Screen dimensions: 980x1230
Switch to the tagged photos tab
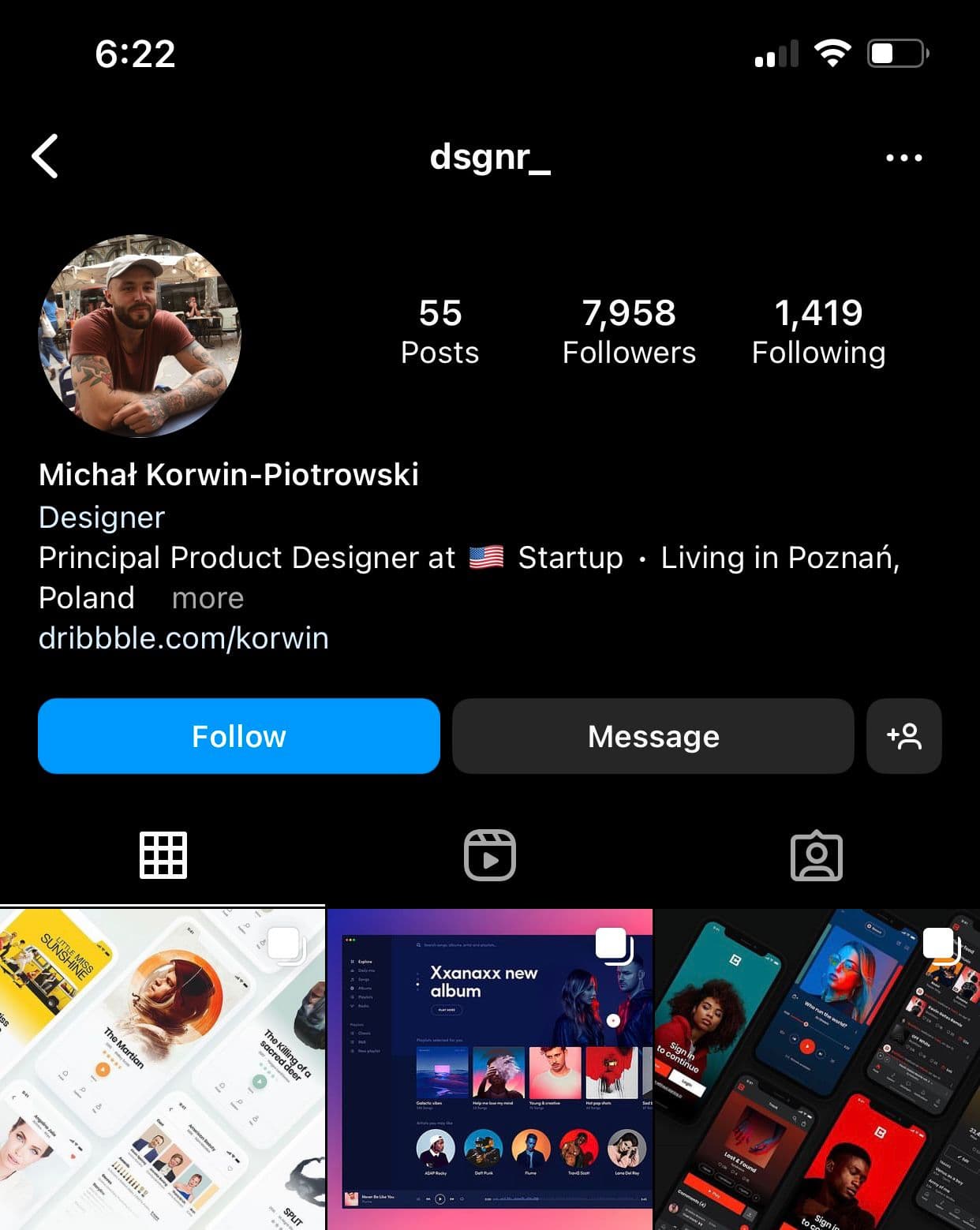point(816,855)
